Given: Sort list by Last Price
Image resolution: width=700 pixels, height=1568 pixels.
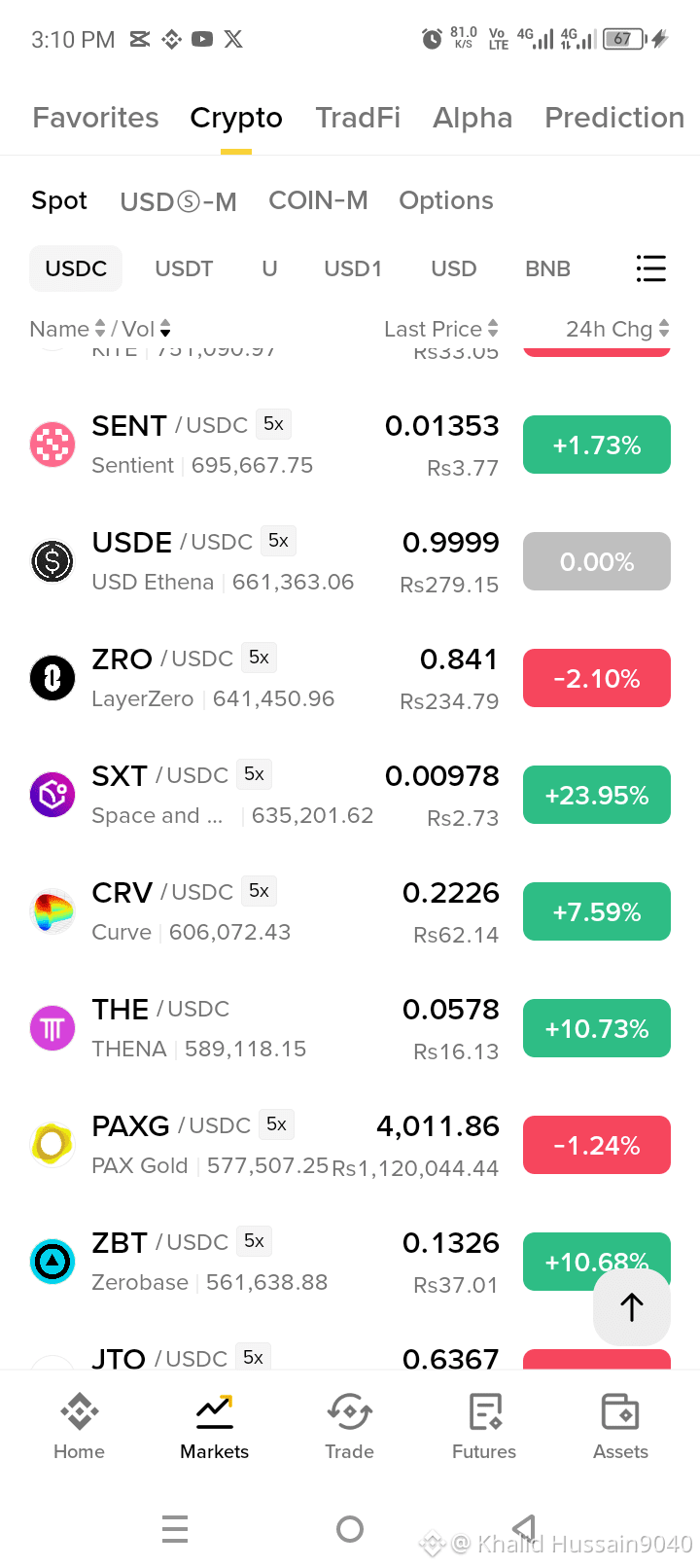Looking at the screenshot, I should coord(441,329).
